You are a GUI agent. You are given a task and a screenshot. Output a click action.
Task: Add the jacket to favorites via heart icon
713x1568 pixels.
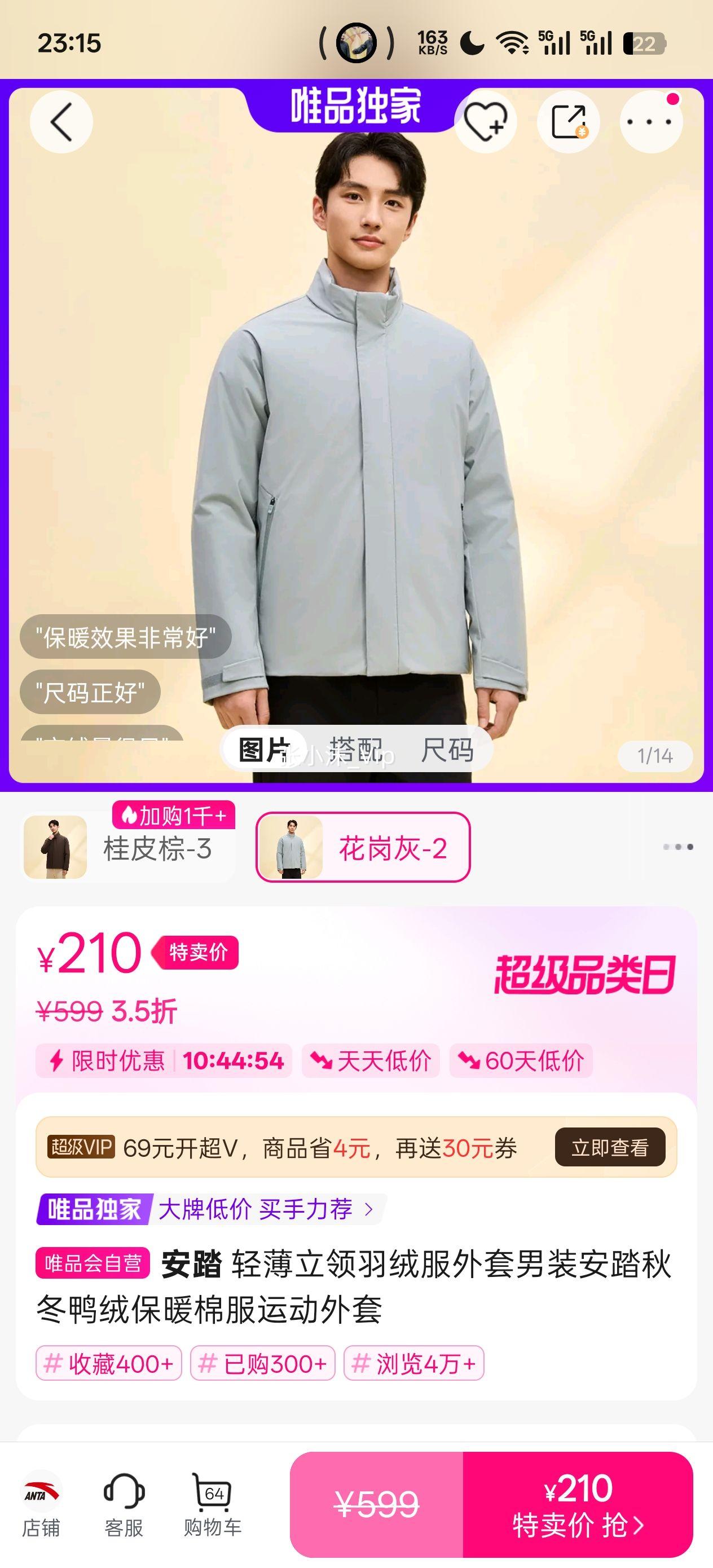click(486, 122)
